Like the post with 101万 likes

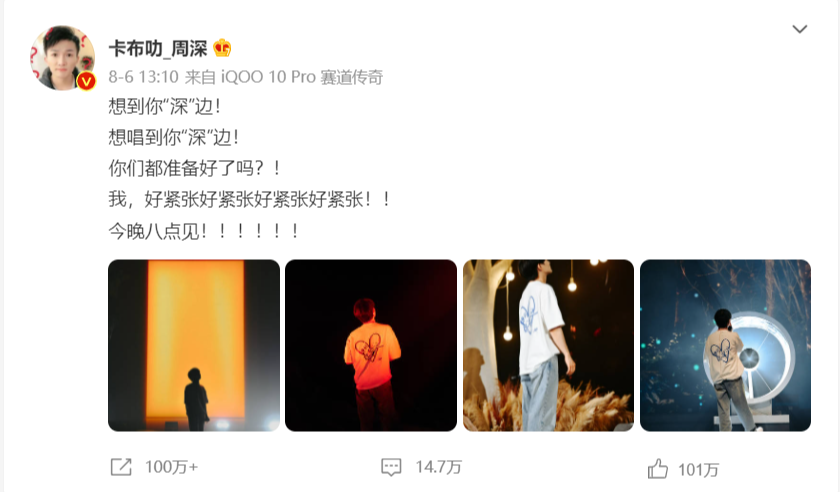[x=685, y=468]
